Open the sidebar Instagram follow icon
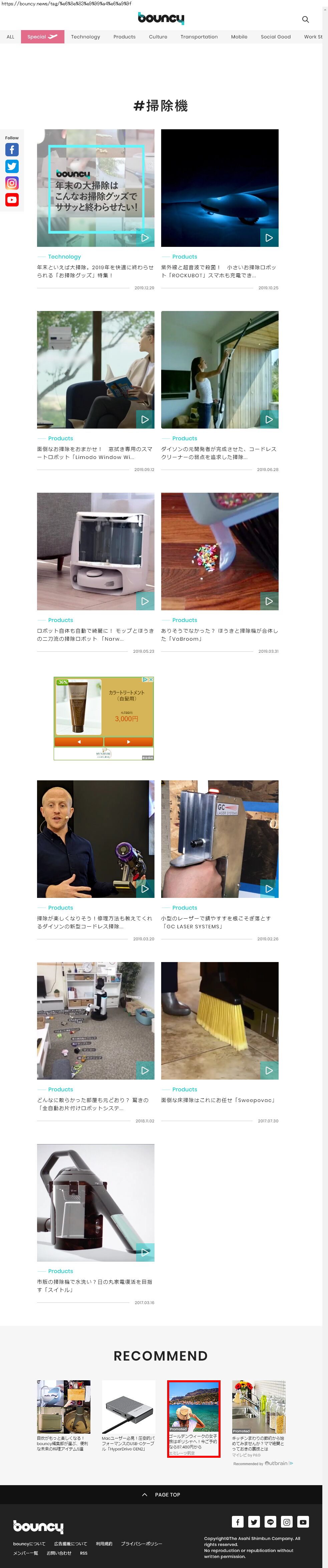 12,183
